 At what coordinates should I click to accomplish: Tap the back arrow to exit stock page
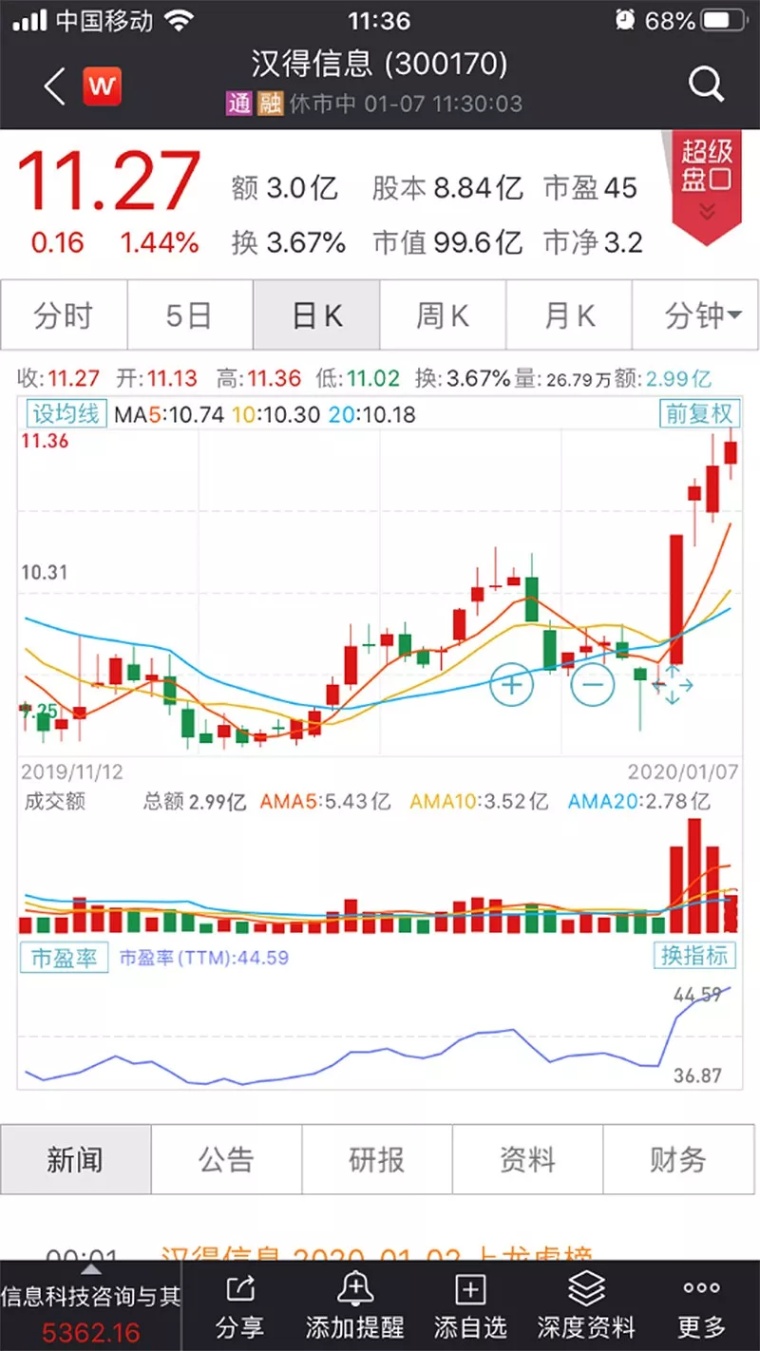tap(52, 86)
